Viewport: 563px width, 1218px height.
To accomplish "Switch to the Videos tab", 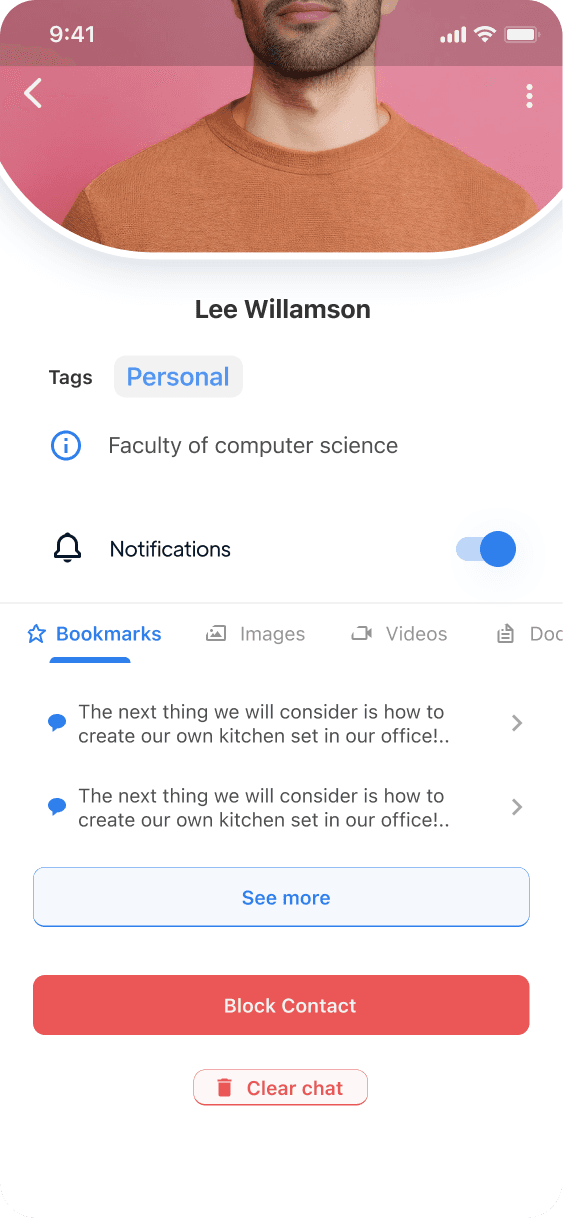I will click(x=399, y=634).
